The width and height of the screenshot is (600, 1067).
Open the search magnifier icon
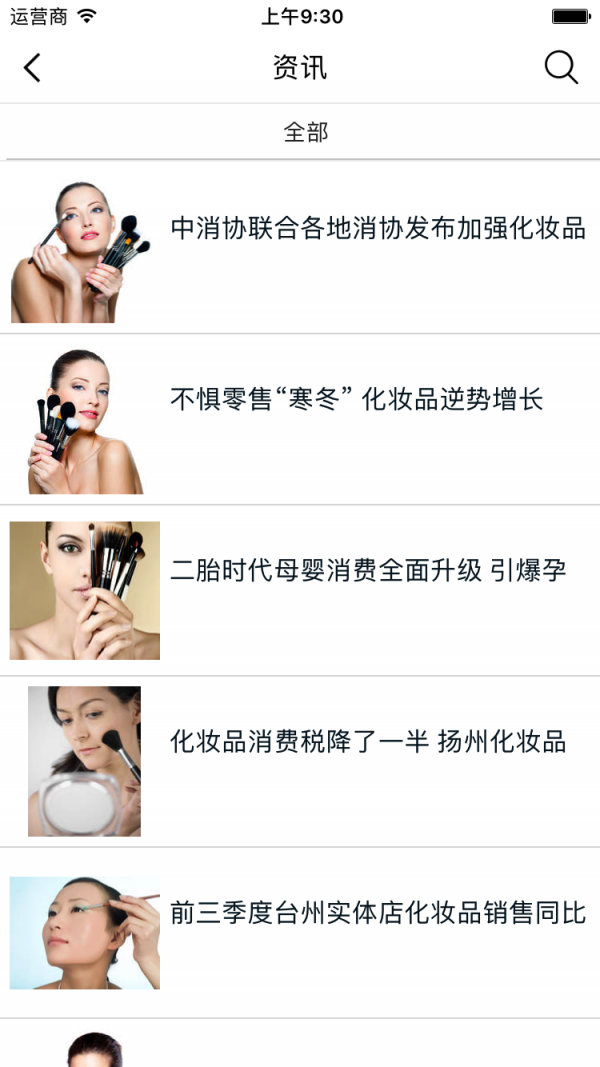point(561,68)
